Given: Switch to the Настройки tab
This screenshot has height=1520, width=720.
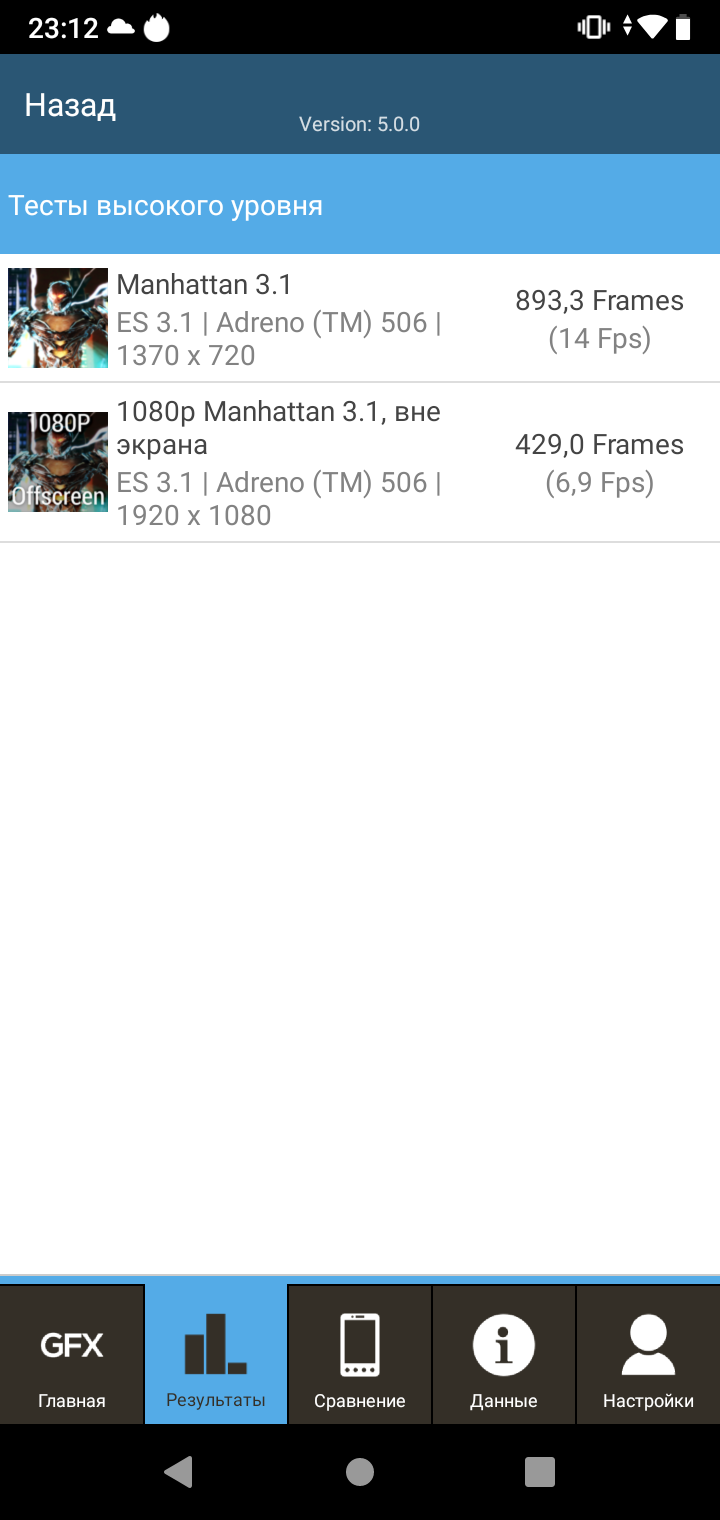Looking at the screenshot, I should [x=648, y=1354].
